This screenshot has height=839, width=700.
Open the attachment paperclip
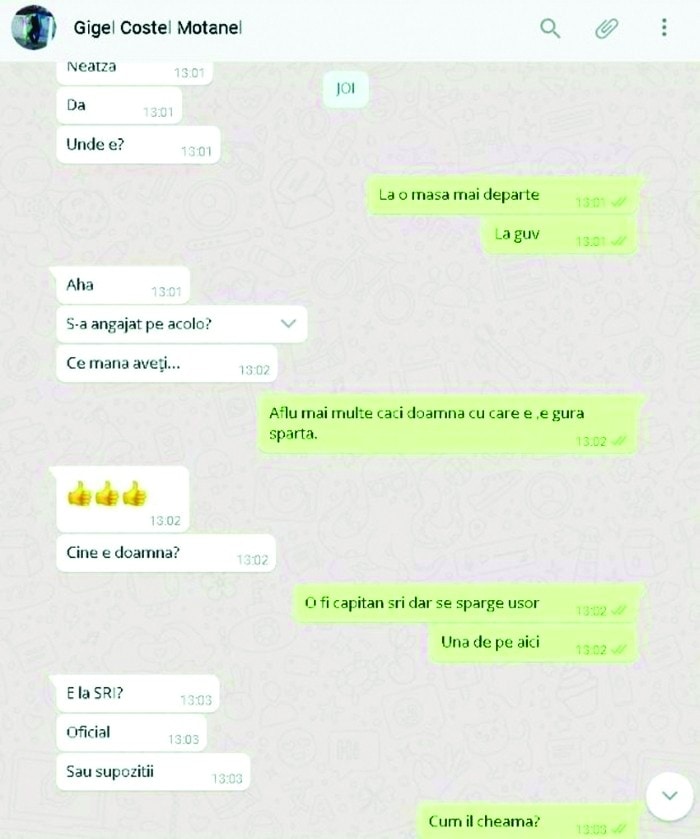click(x=607, y=28)
